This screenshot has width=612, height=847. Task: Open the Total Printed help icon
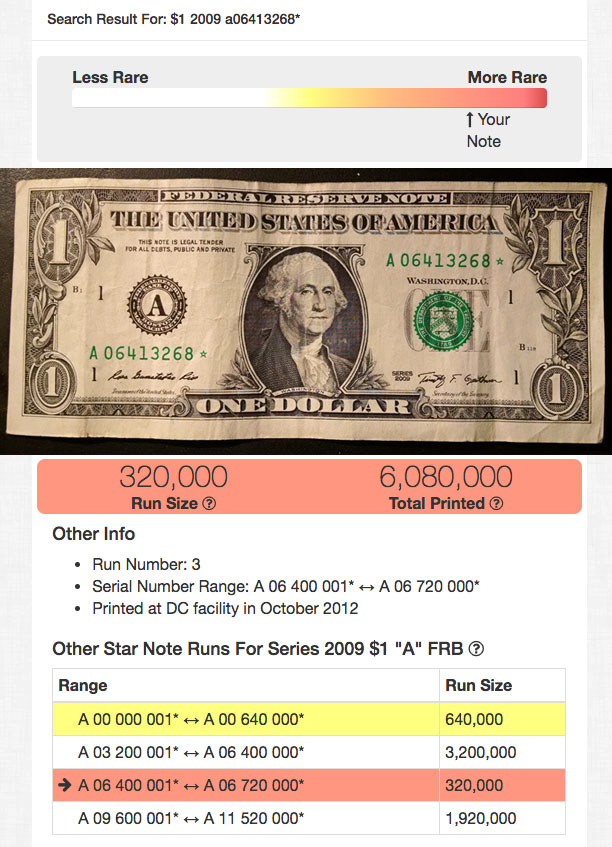(496, 504)
